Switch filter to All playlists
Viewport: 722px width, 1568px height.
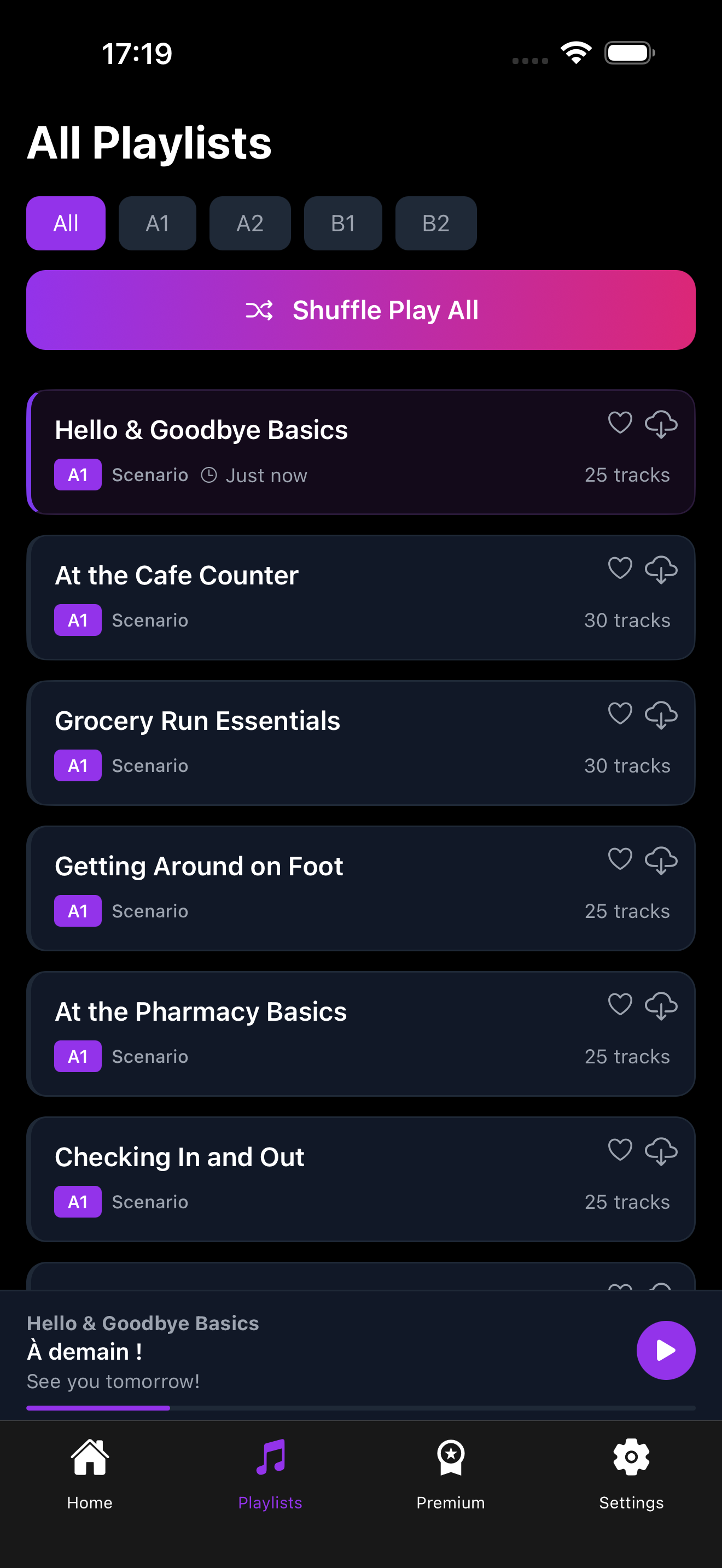[65, 224]
